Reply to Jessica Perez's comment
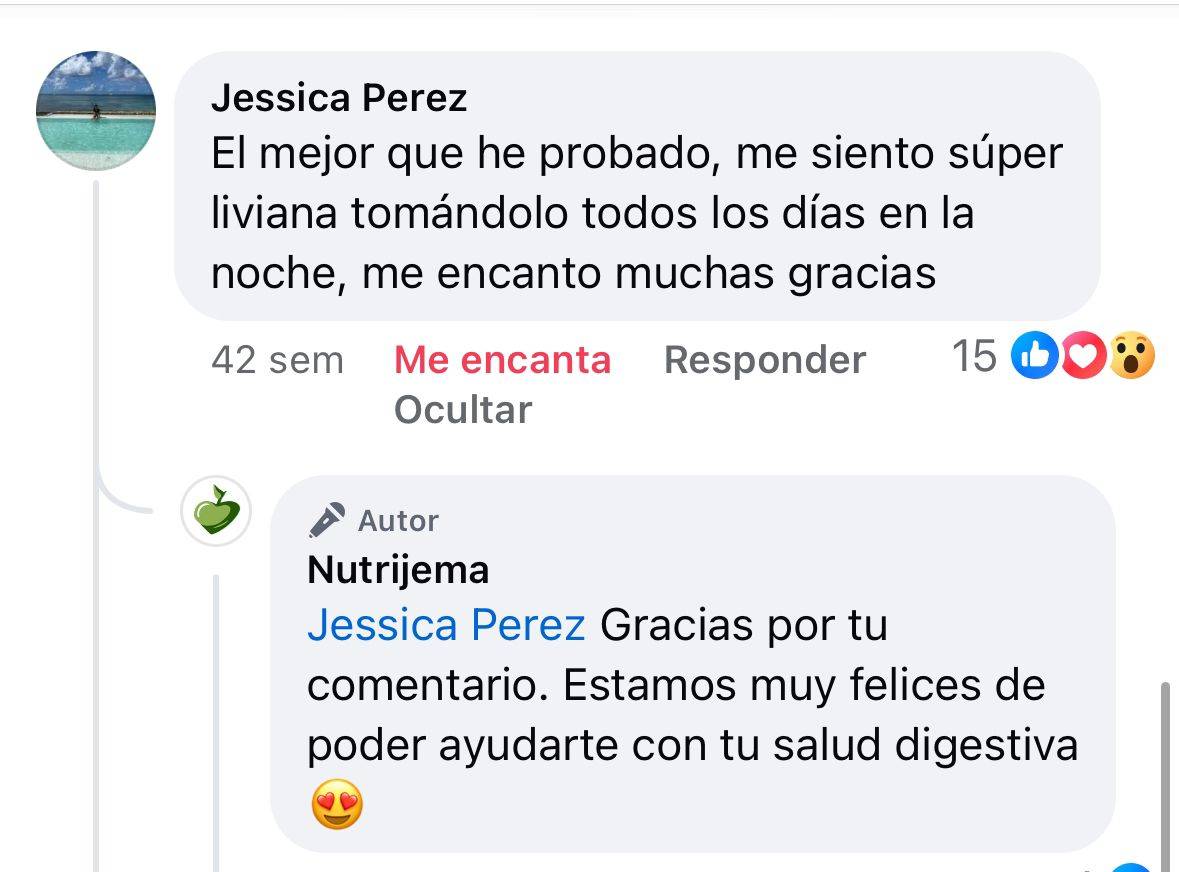 765,360
